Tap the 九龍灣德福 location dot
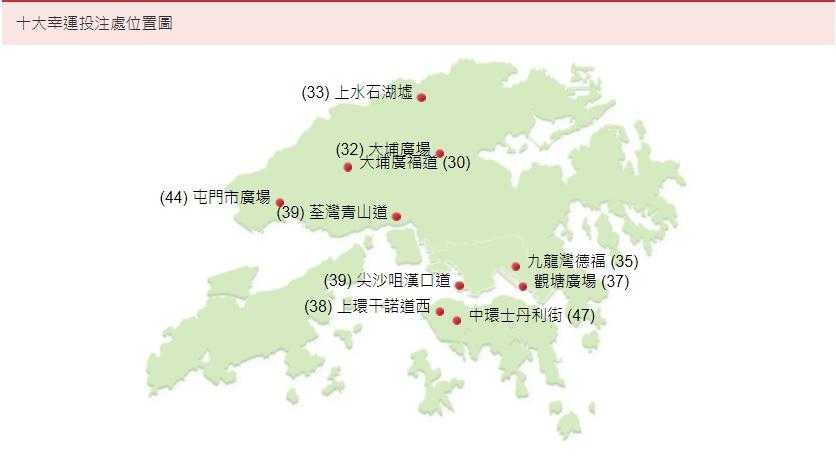836x457 pixels. click(516, 266)
